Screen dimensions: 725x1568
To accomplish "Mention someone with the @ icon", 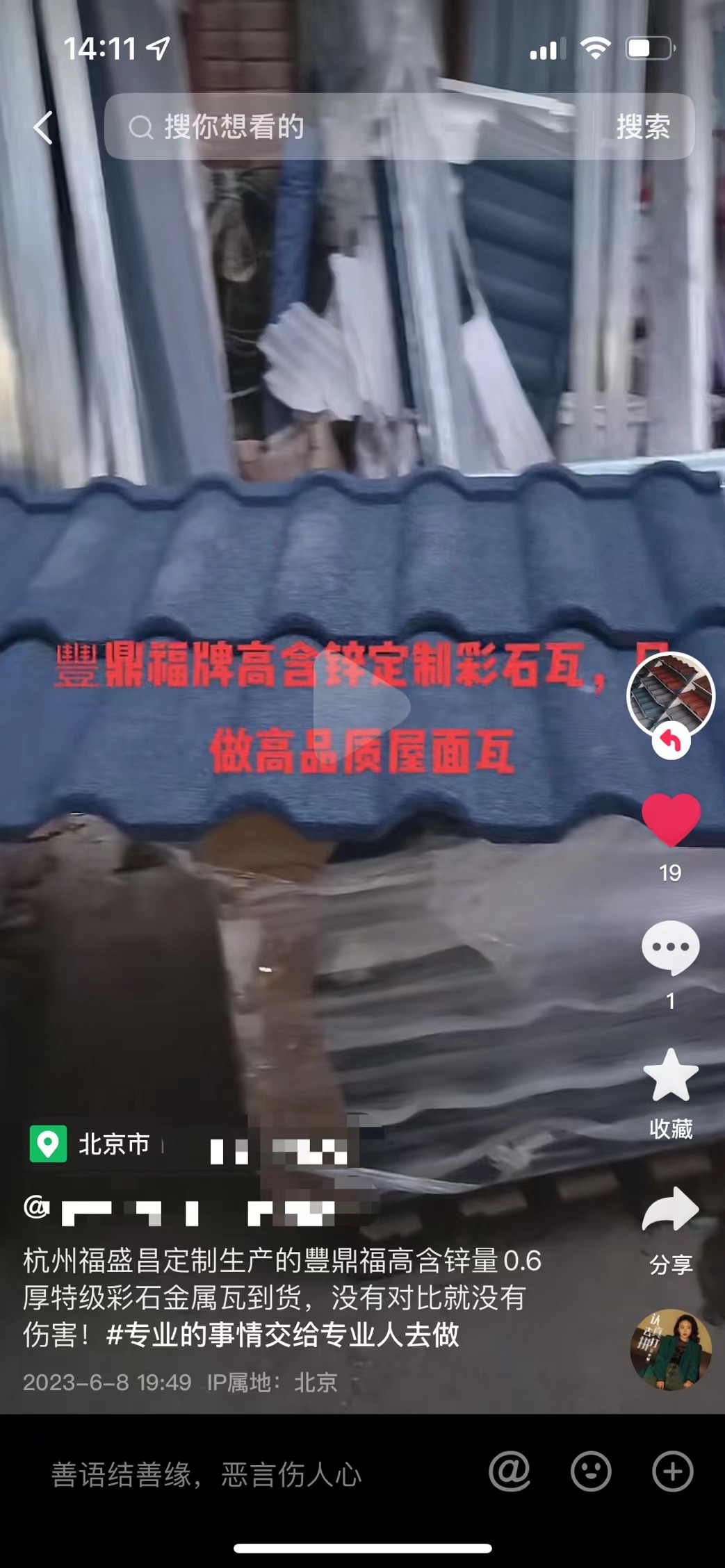I will coord(510,1471).
